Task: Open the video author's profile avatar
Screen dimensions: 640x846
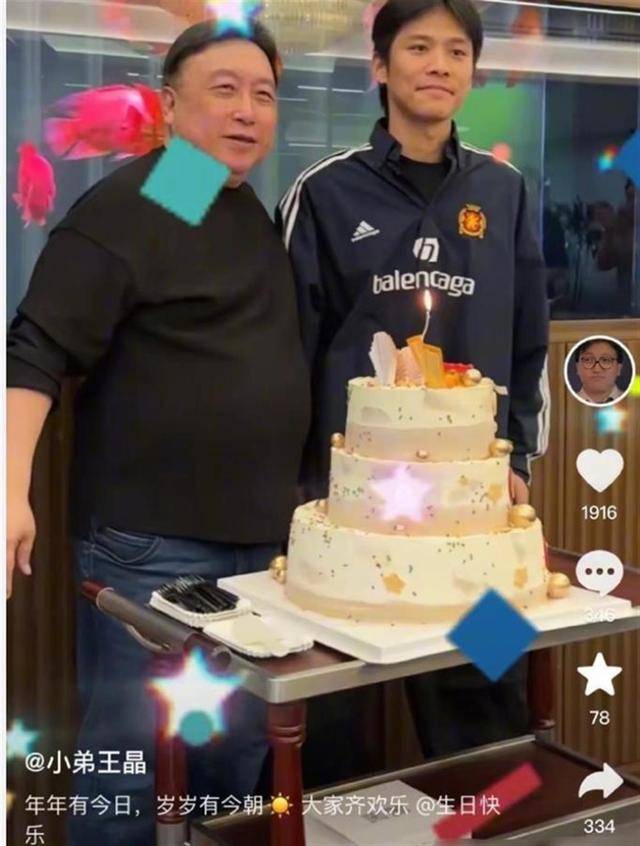Action: point(599,371)
